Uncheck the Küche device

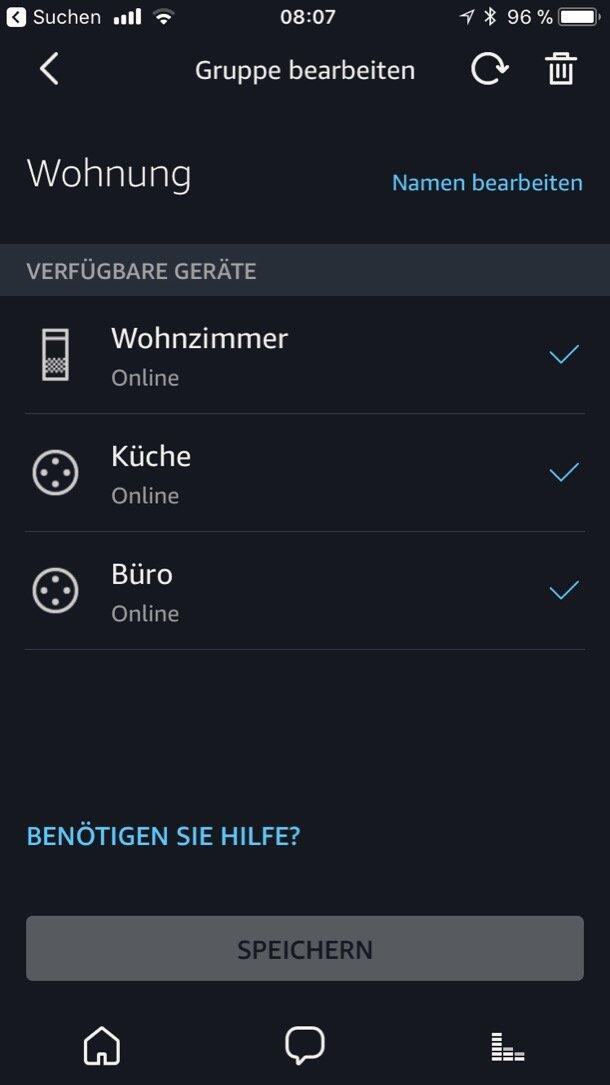[564, 473]
